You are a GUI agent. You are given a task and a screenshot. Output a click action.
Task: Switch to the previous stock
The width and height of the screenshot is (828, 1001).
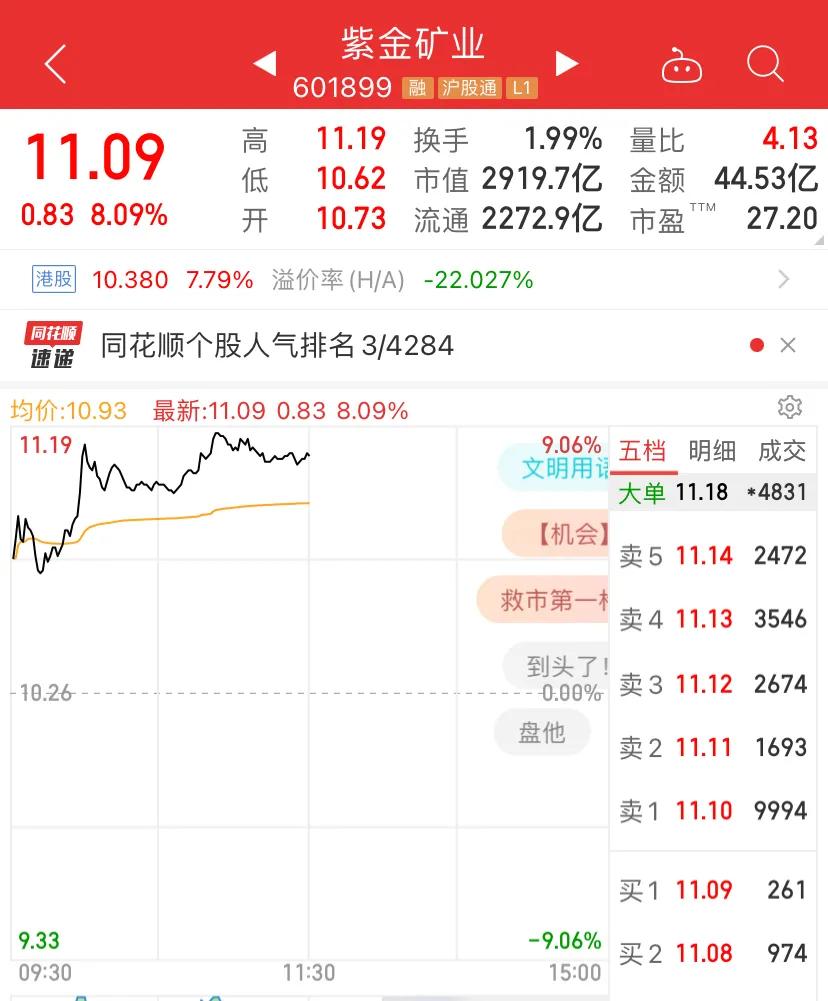[x=264, y=64]
